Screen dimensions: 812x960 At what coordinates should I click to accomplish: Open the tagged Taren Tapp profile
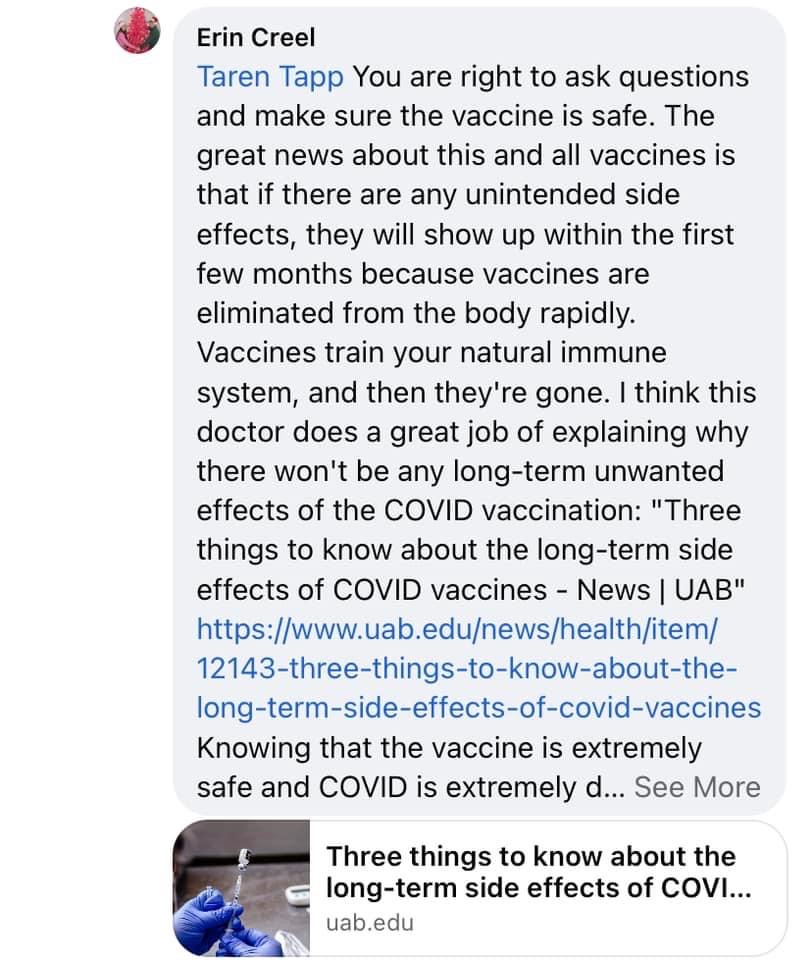tap(270, 77)
